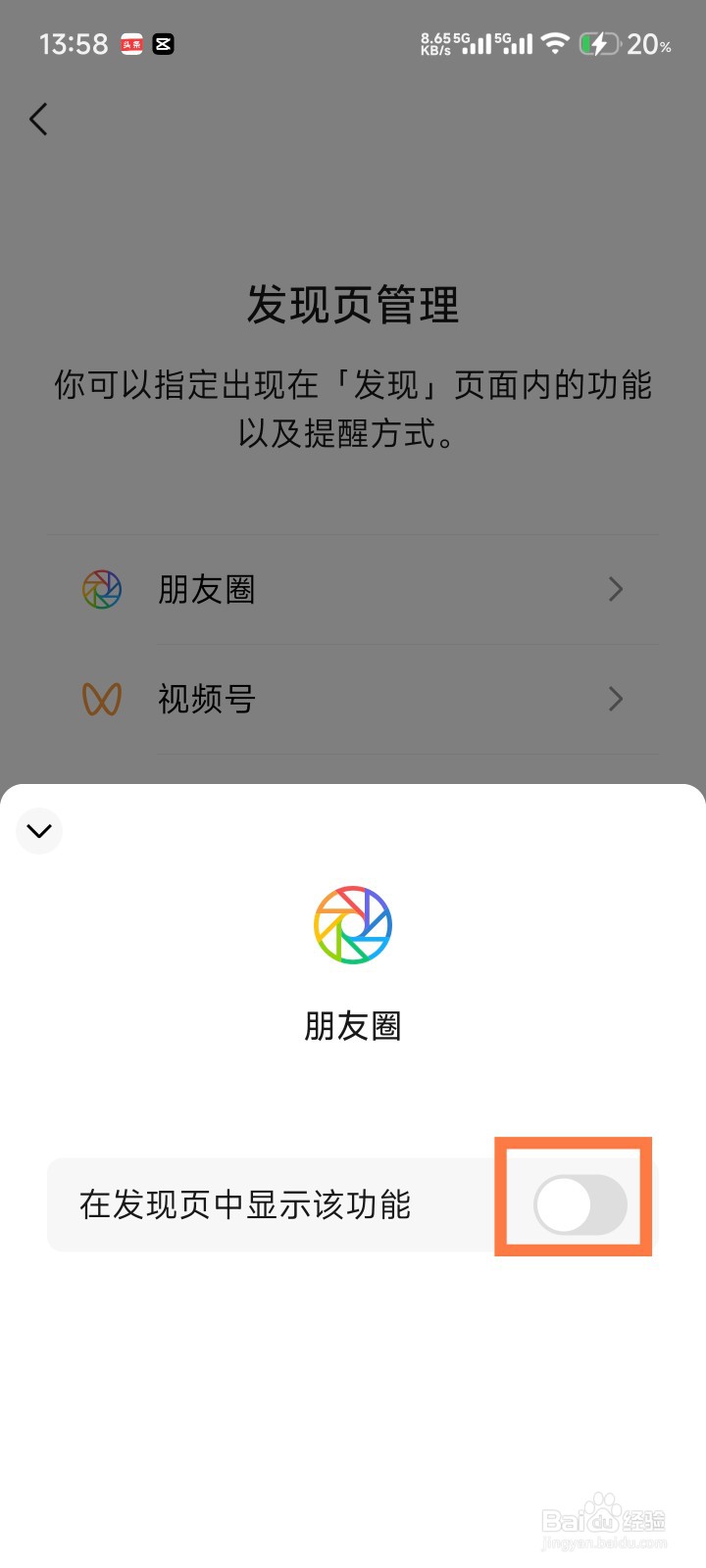Tap the CapCut icon in the status bar
Screen dimensions: 706x1568
(163, 44)
